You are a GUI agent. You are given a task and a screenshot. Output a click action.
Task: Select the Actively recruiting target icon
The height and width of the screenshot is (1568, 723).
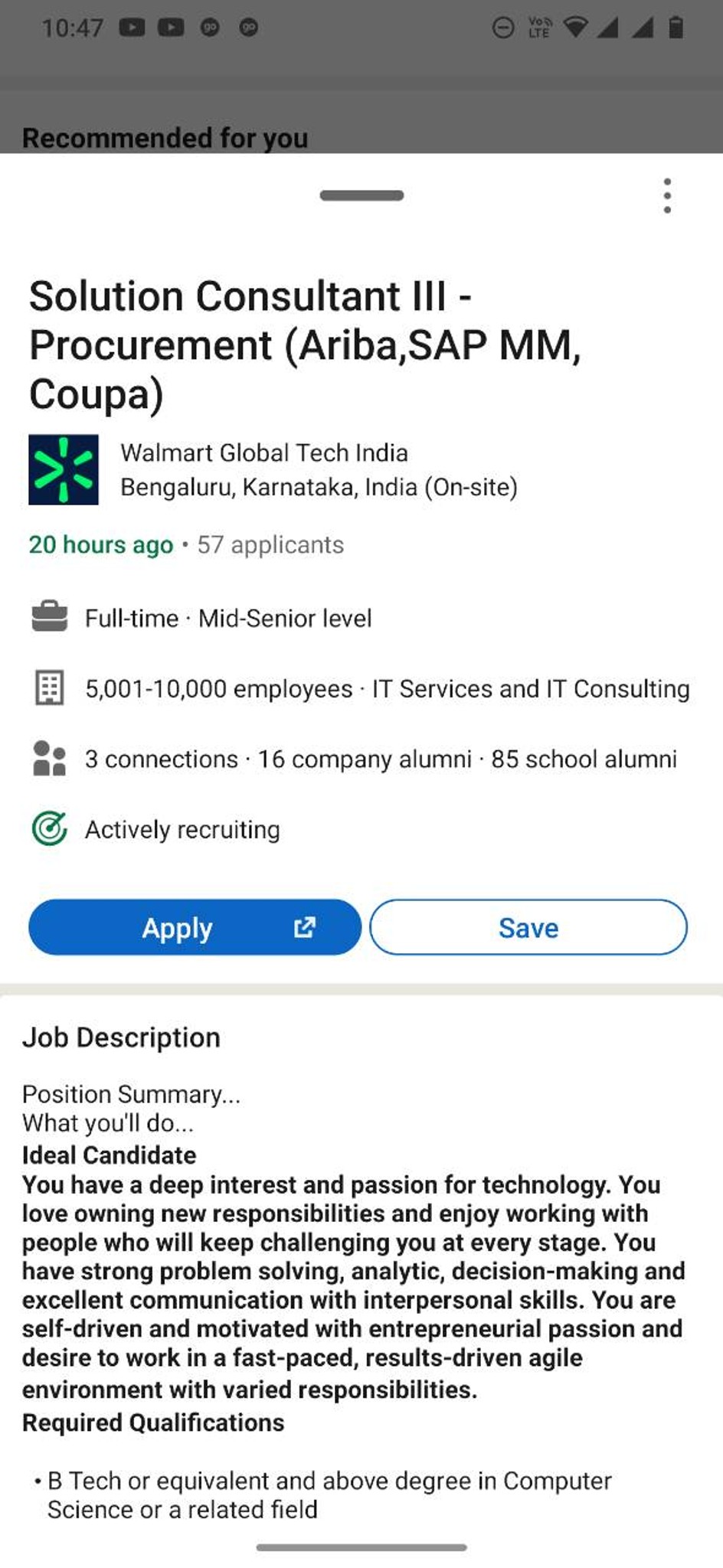(51, 829)
